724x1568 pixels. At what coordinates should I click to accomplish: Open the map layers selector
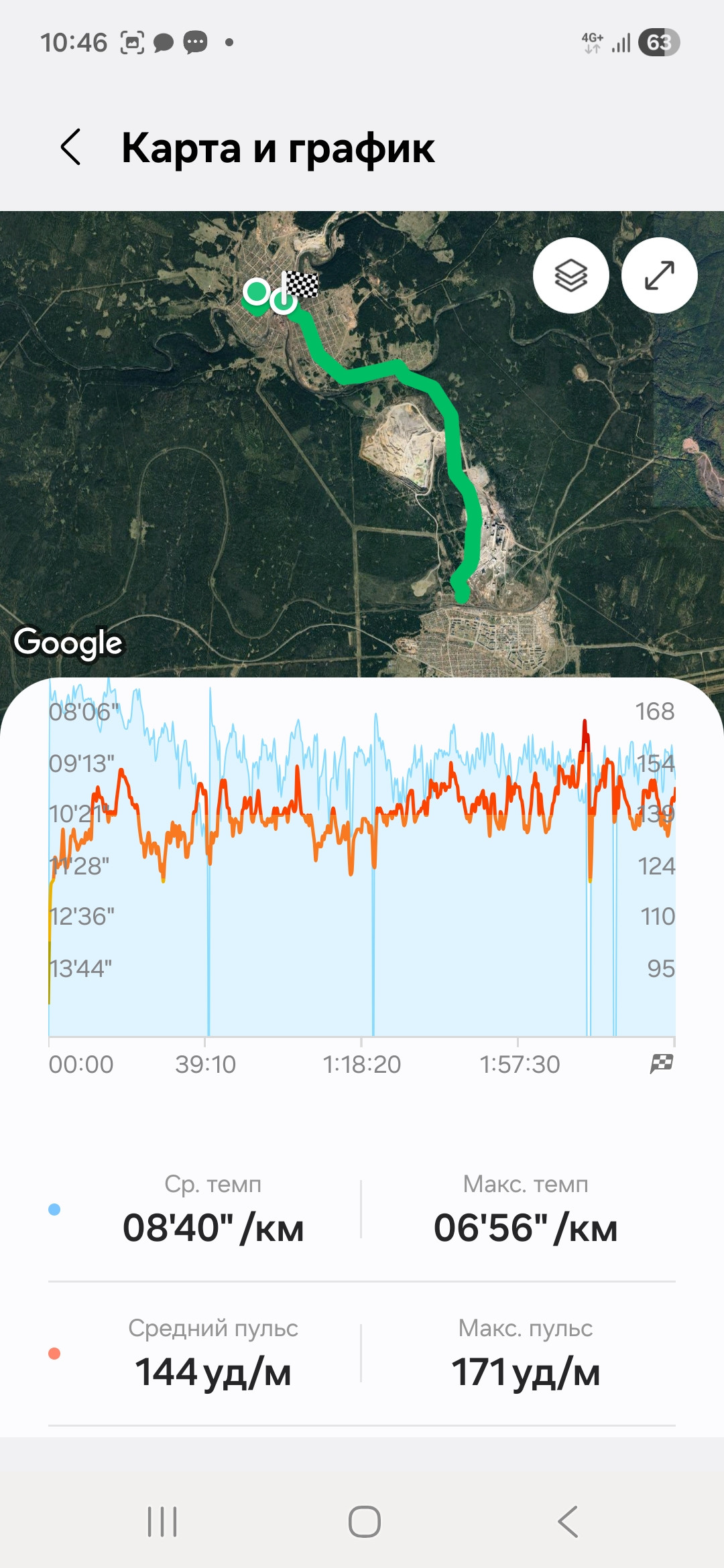[571, 275]
